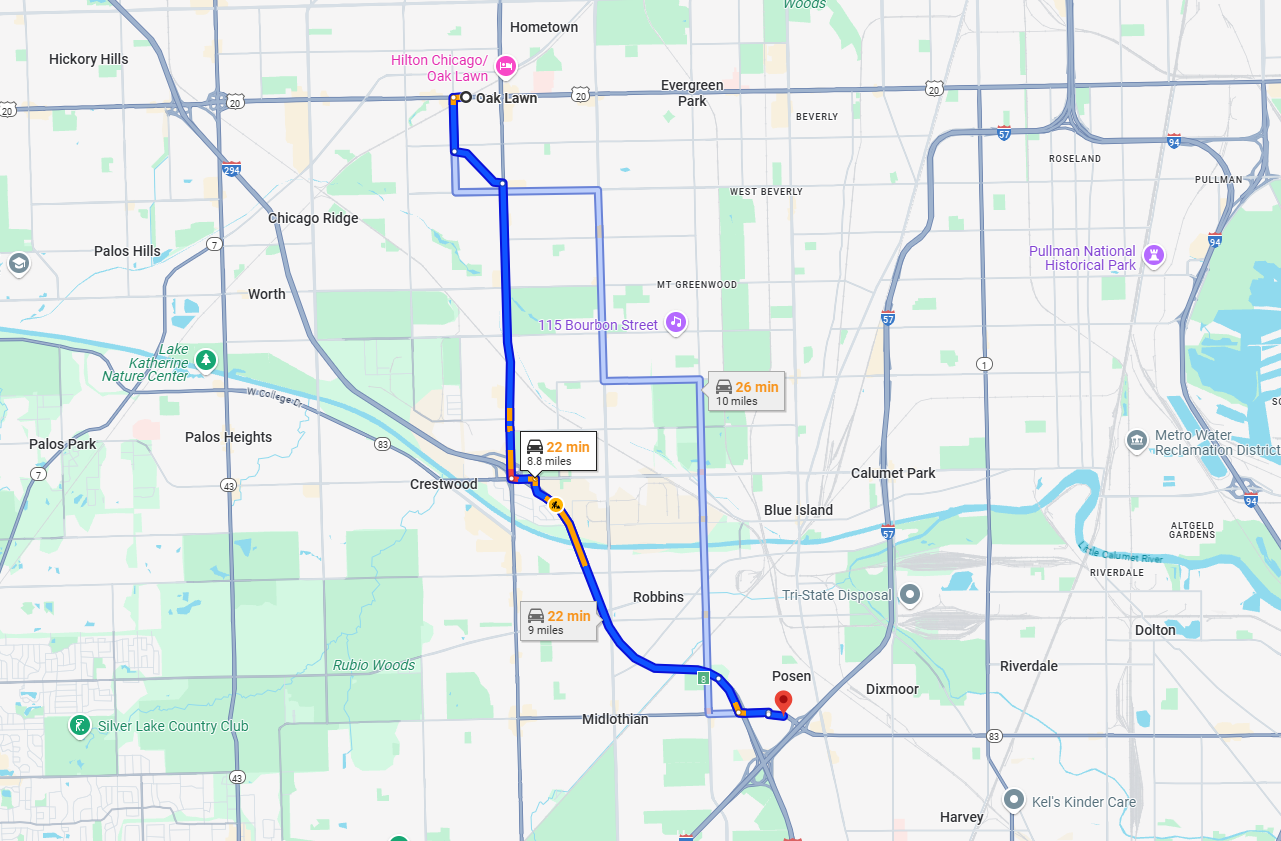1281x841 pixels.
Task: Open Pullman National Historical Park marker
Action: click(1154, 254)
